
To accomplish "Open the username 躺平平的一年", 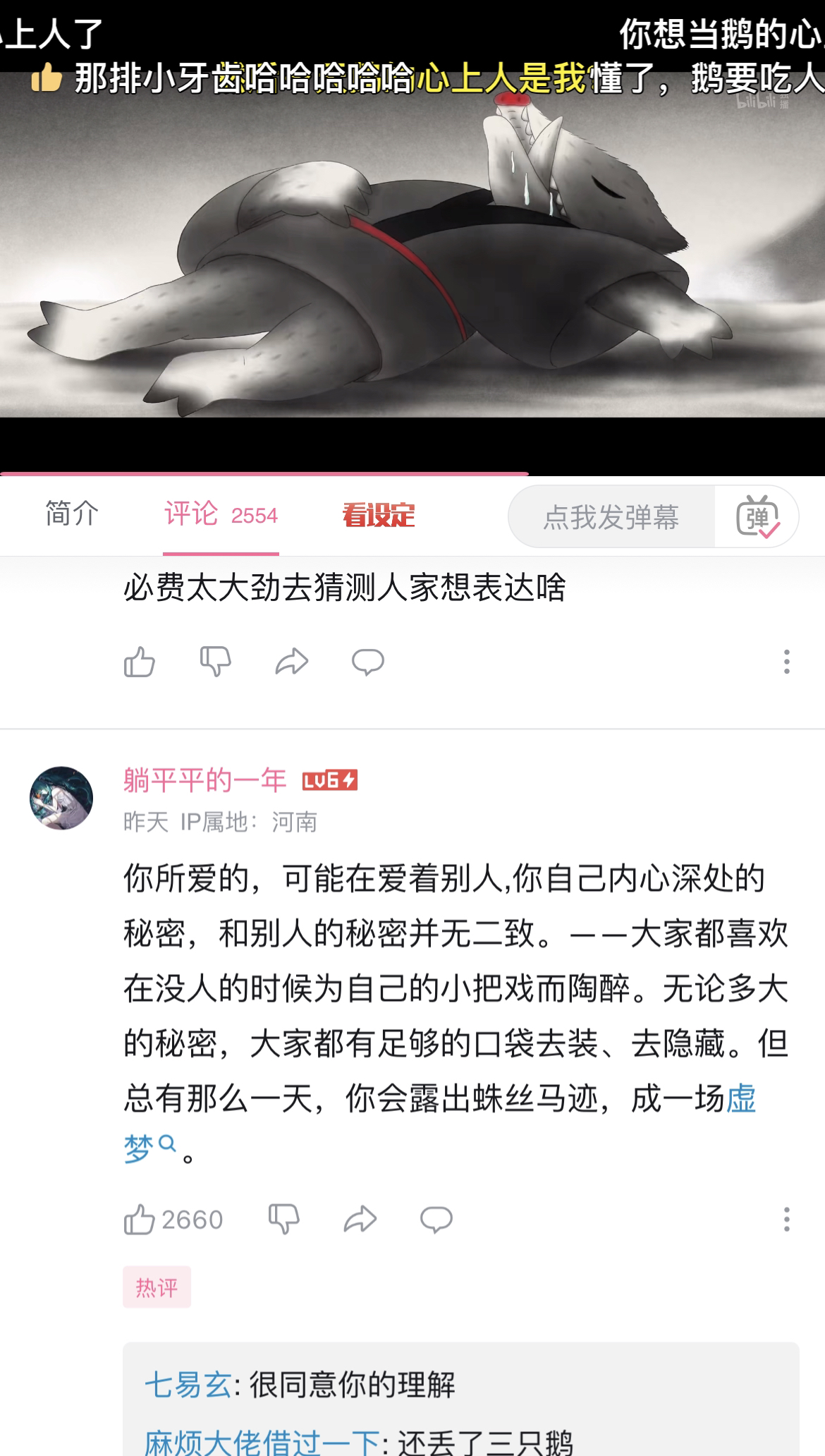I will 205,780.
